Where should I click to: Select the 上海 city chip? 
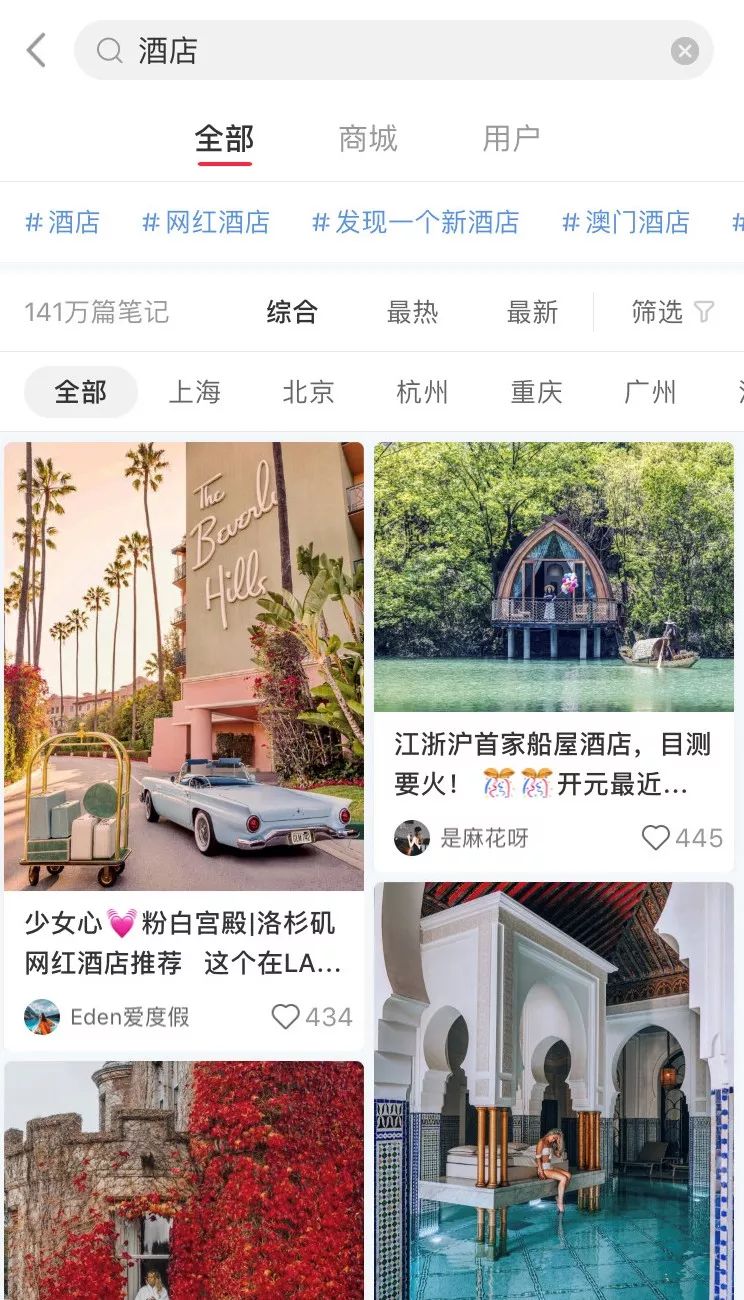coord(194,392)
